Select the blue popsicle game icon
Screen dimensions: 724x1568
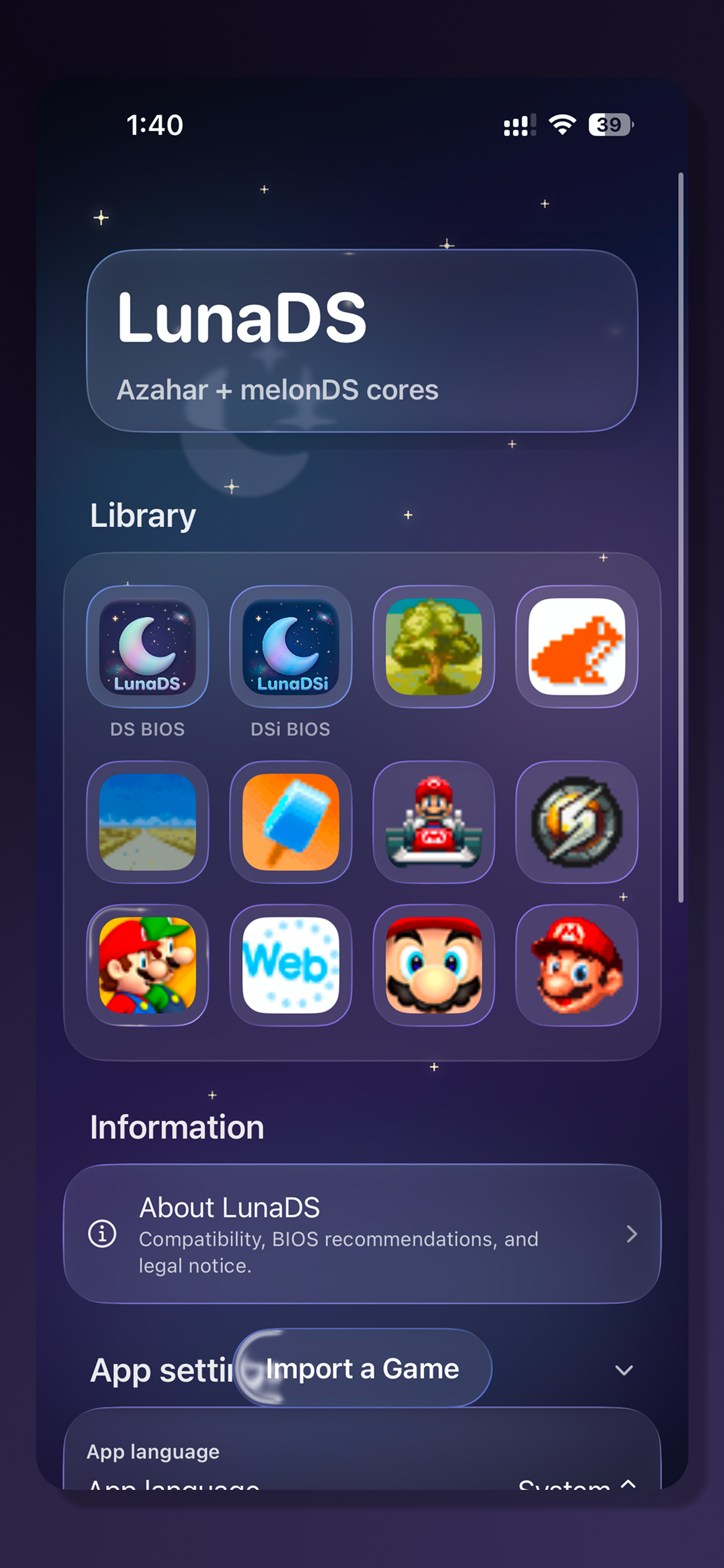click(291, 823)
